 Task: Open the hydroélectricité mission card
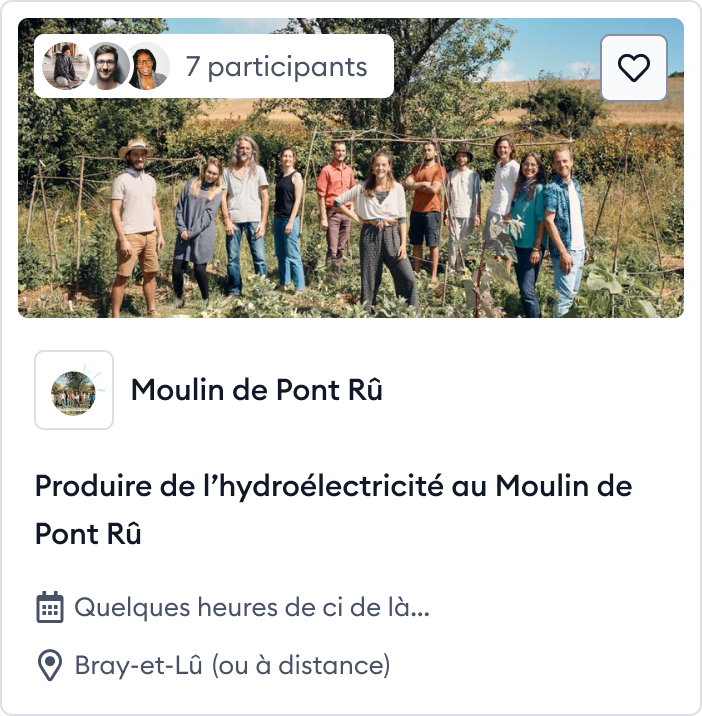[x=334, y=510]
